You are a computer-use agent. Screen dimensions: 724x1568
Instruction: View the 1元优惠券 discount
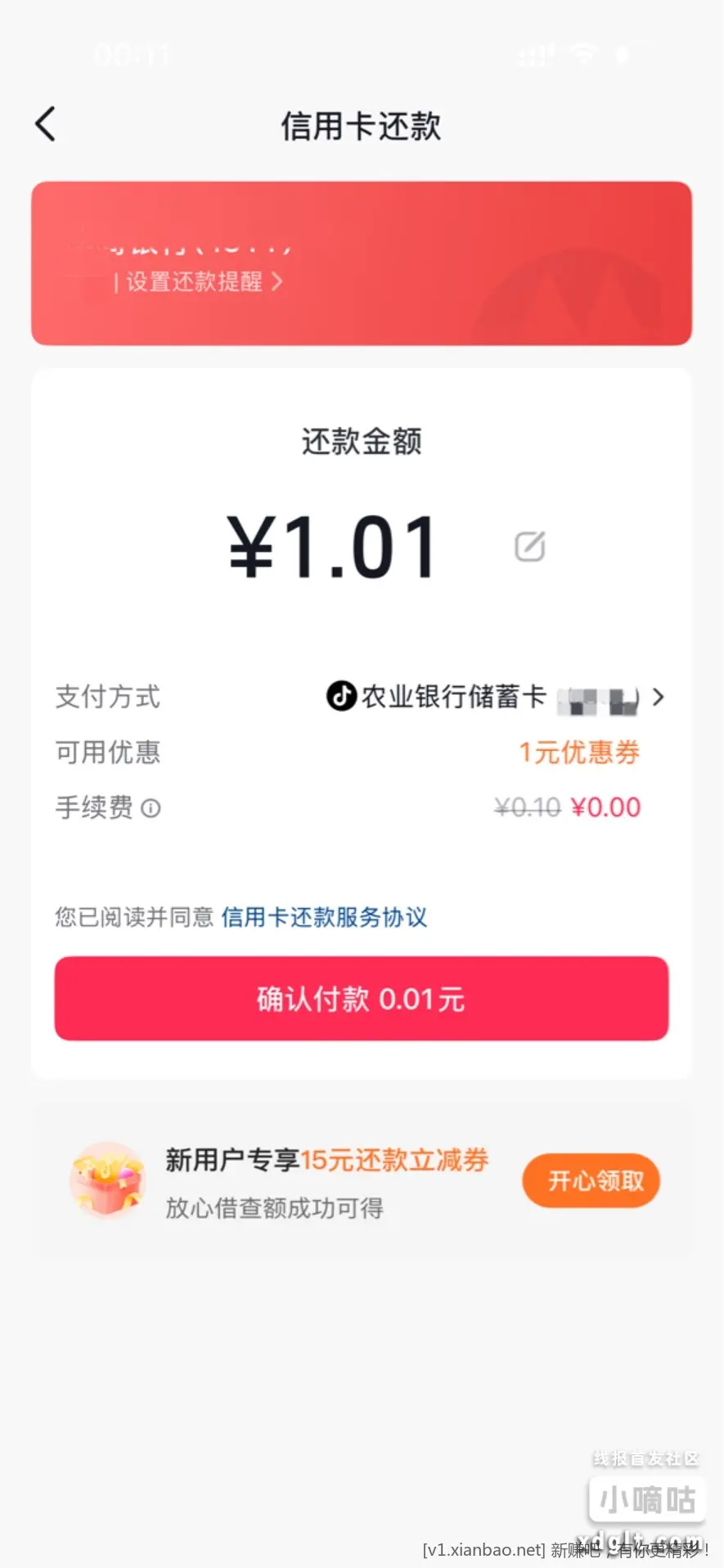[x=579, y=753]
